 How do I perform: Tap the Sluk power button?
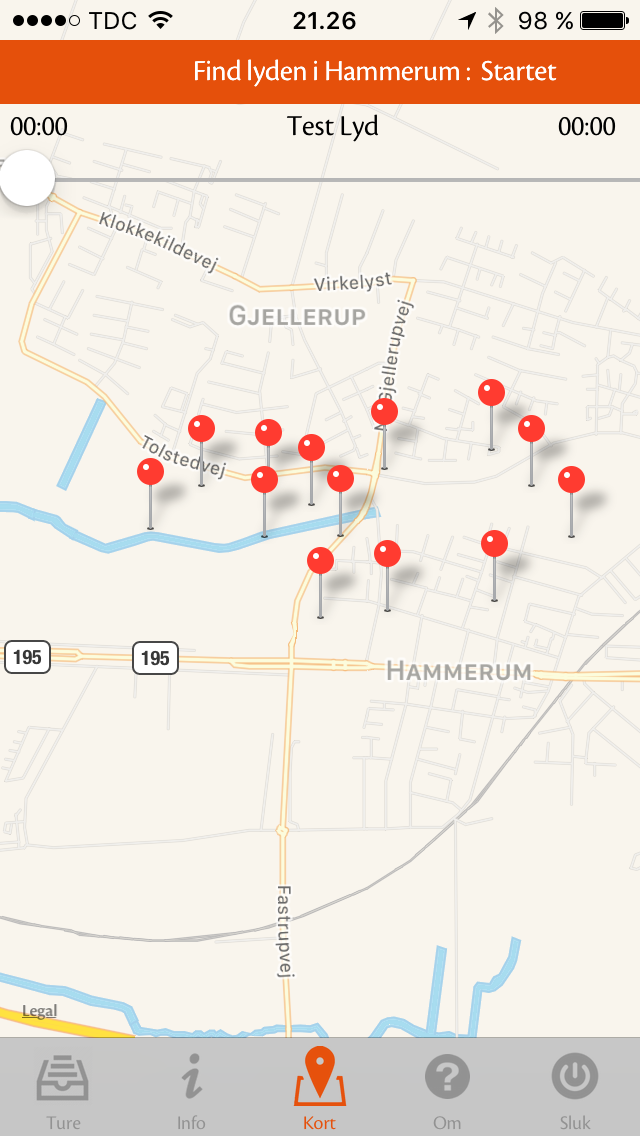(575, 1088)
